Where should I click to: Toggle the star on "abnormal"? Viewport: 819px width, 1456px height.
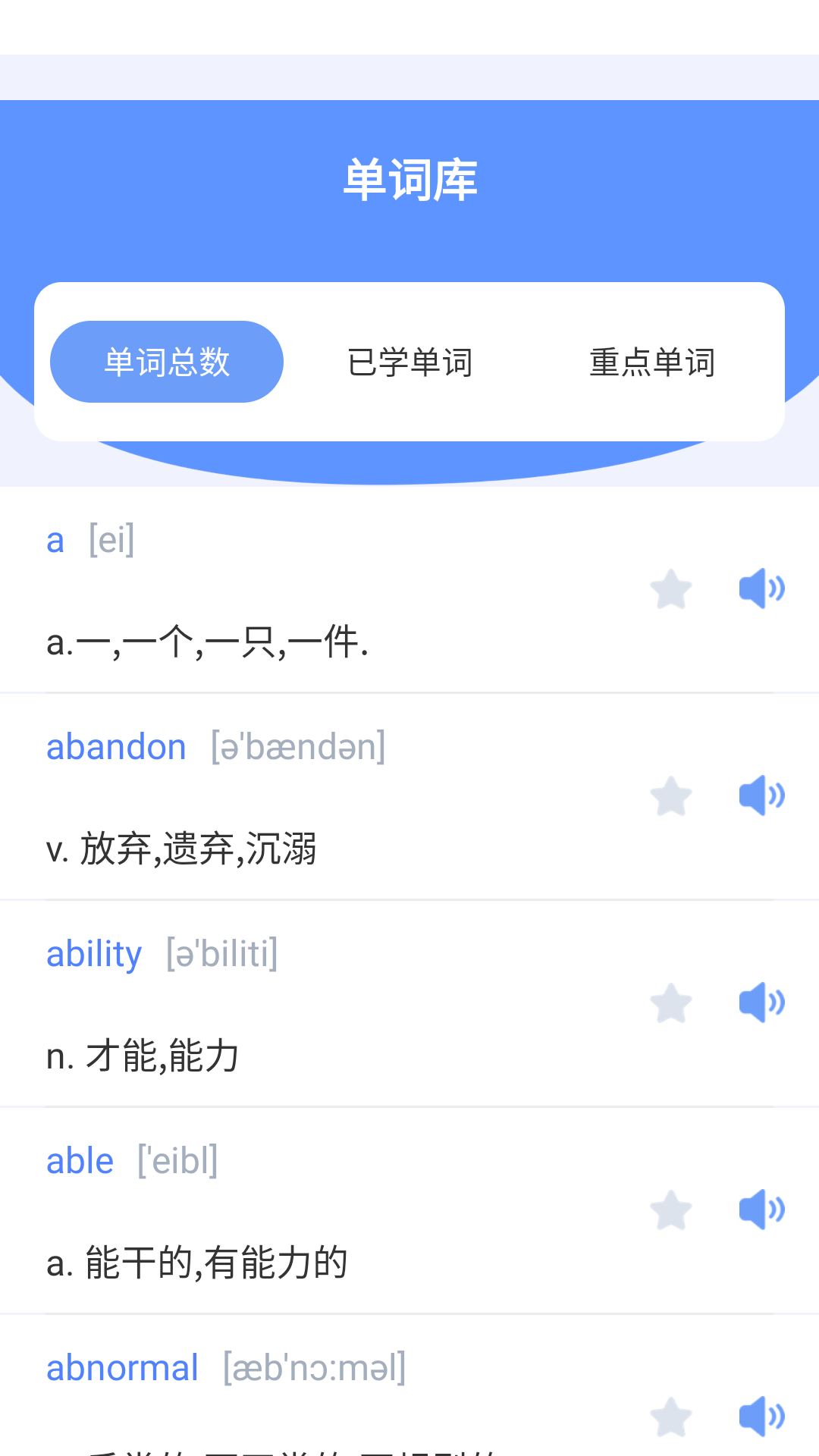(x=672, y=1417)
